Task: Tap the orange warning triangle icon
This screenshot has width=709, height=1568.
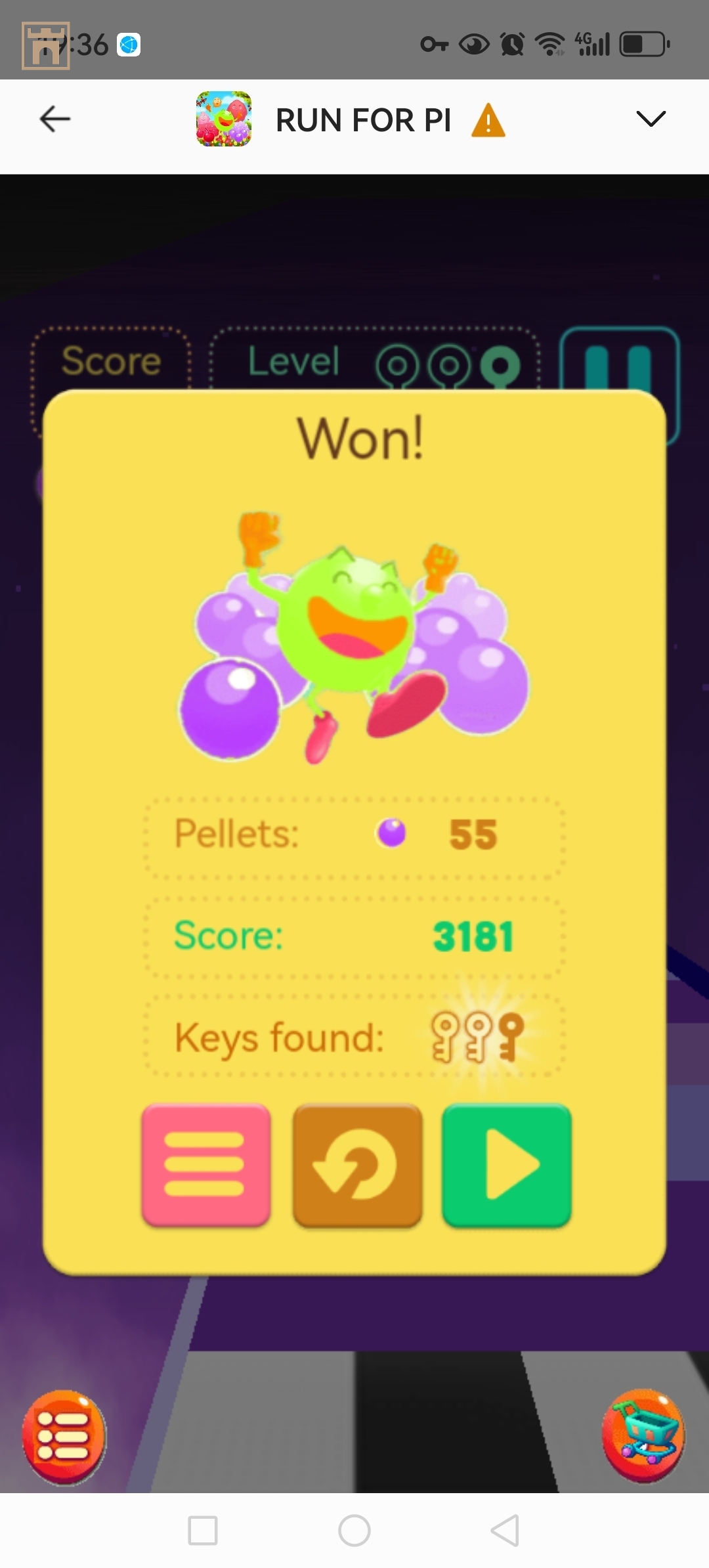Action: point(488,121)
